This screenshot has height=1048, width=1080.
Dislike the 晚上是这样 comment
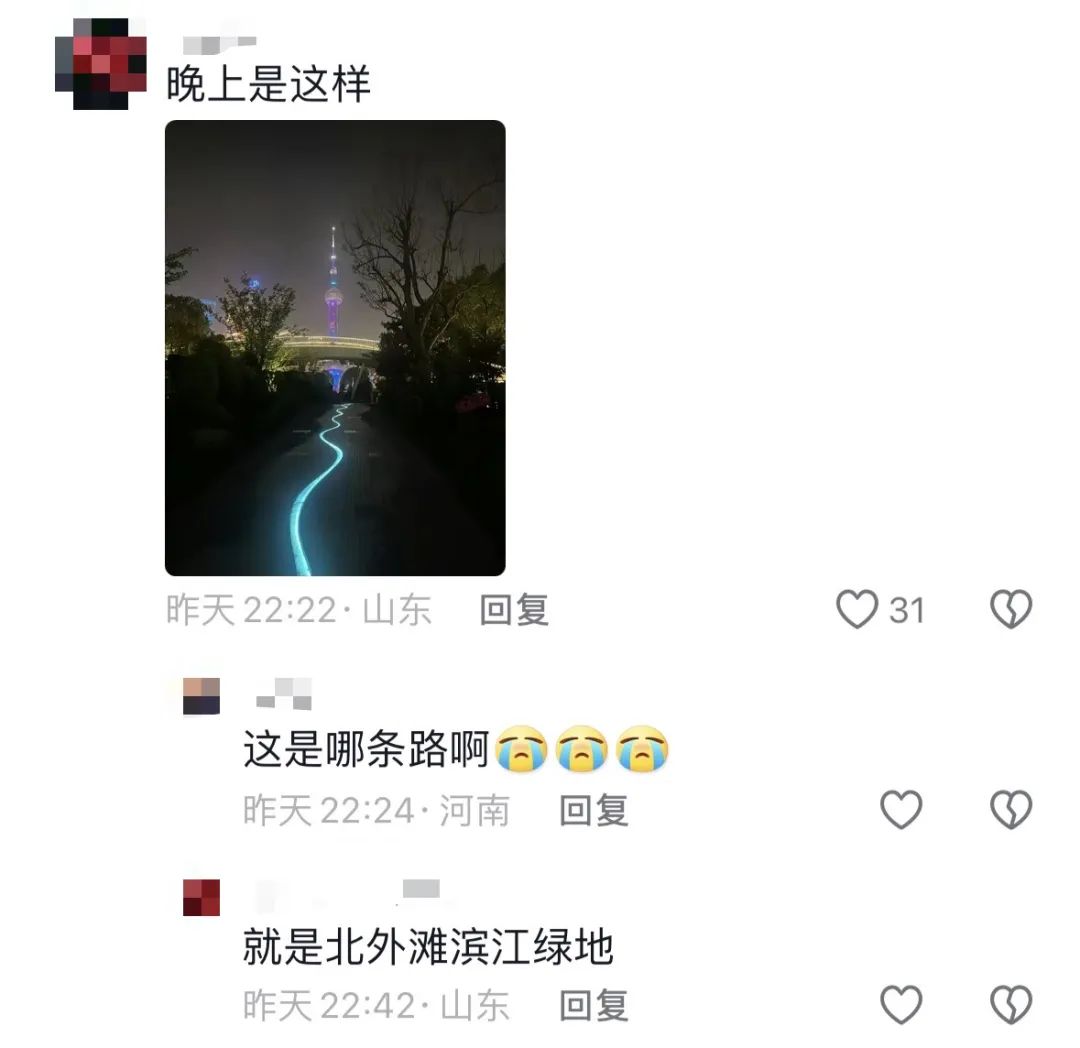click(1010, 609)
